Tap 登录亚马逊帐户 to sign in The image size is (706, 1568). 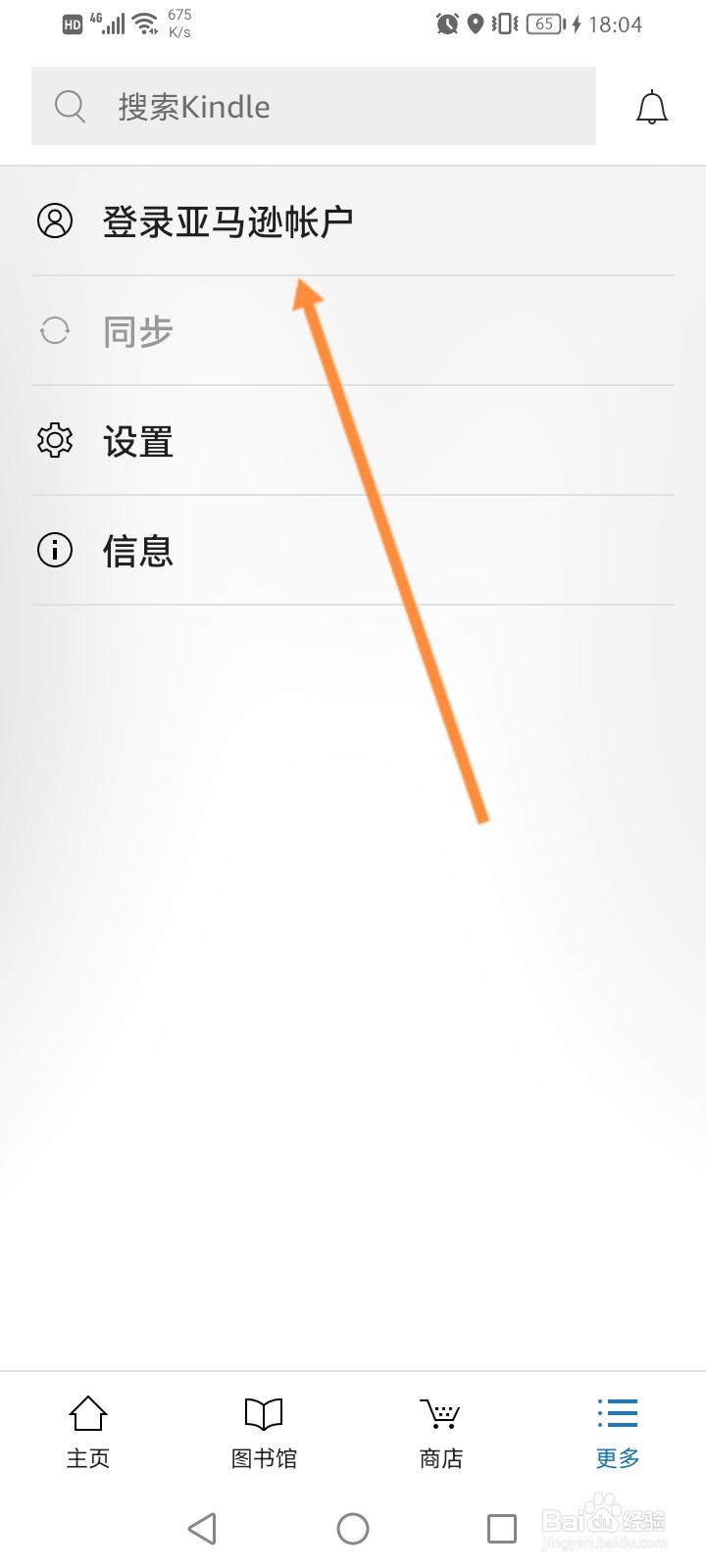click(227, 221)
